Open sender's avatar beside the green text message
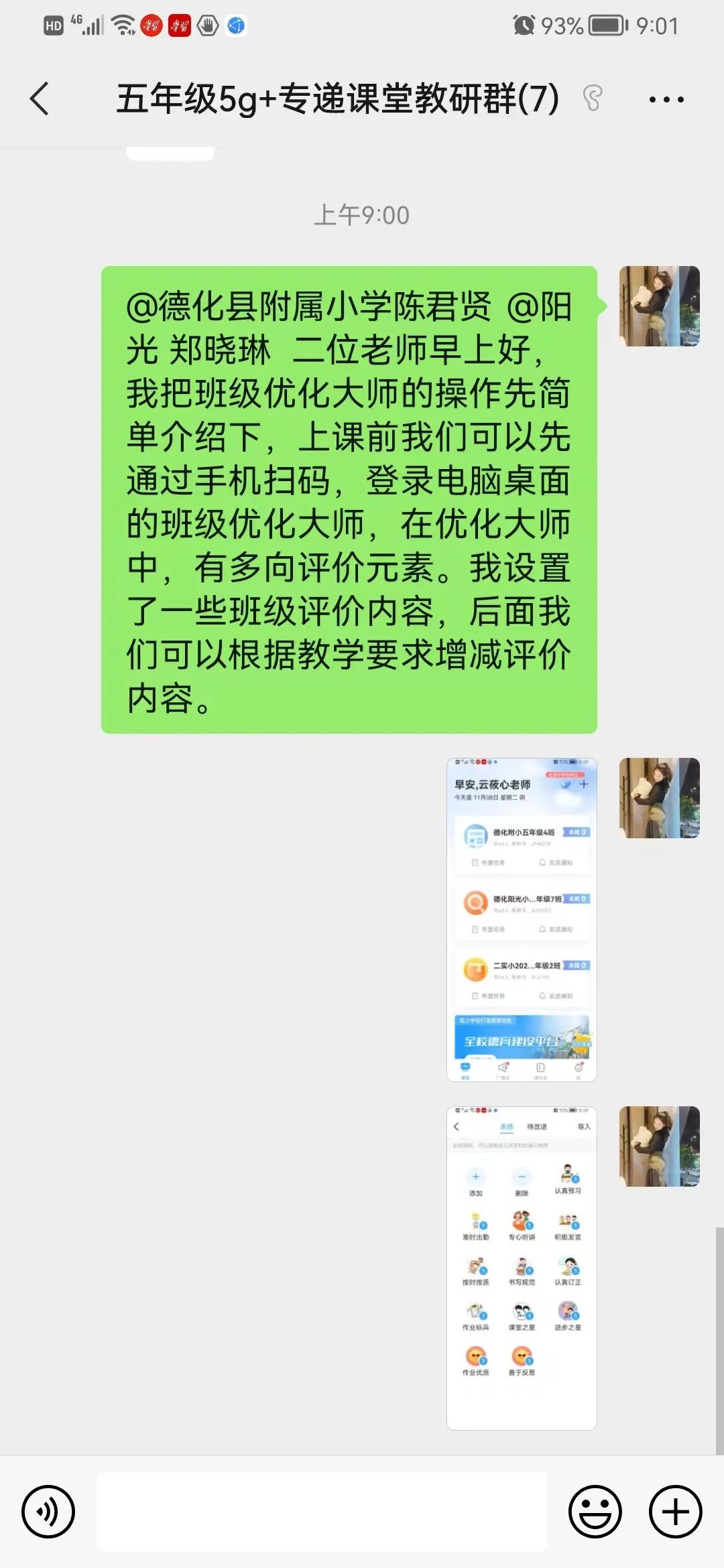 [x=659, y=306]
